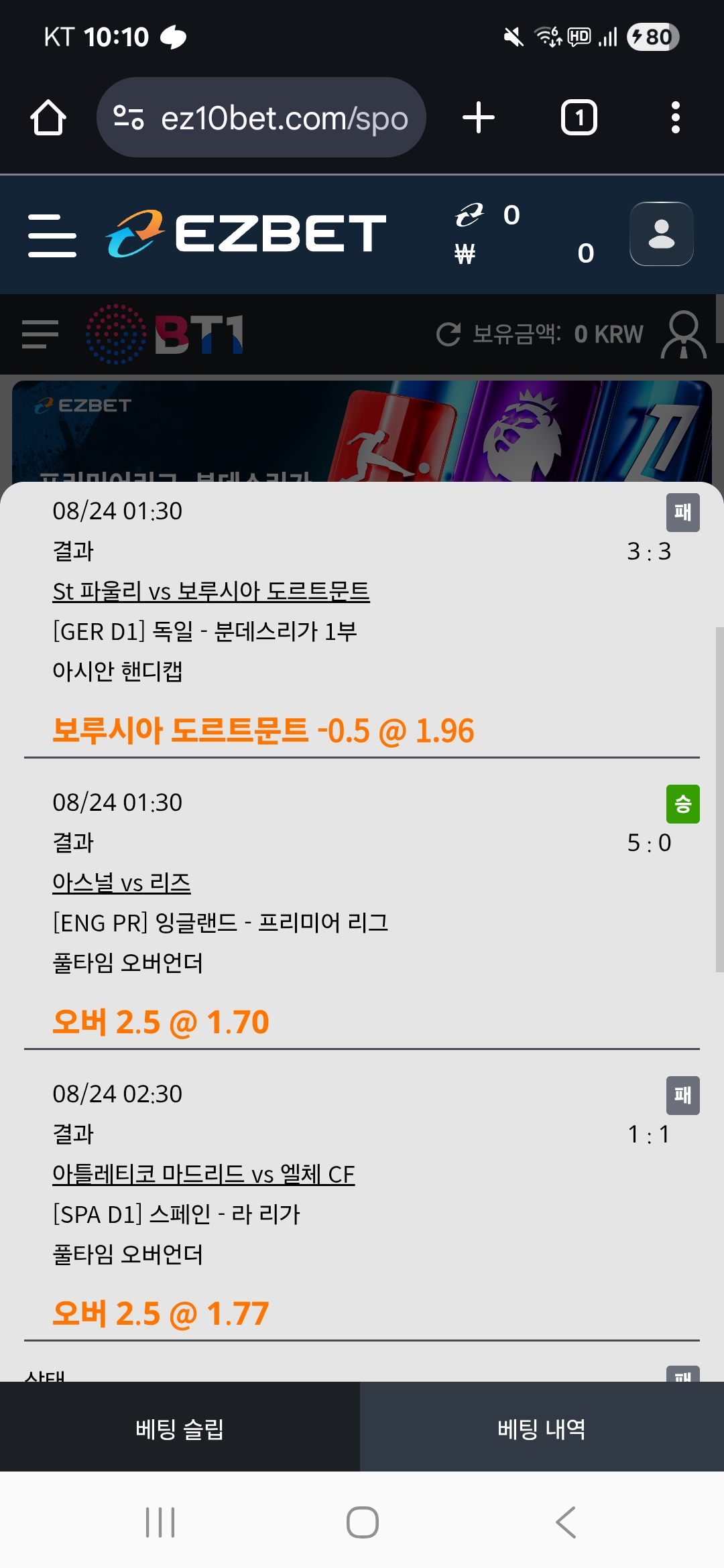Viewport: 724px width, 1568px height.
Task: Switch to the 베팅 슬립 tab
Action: pyautogui.click(x=180, y=1429)
